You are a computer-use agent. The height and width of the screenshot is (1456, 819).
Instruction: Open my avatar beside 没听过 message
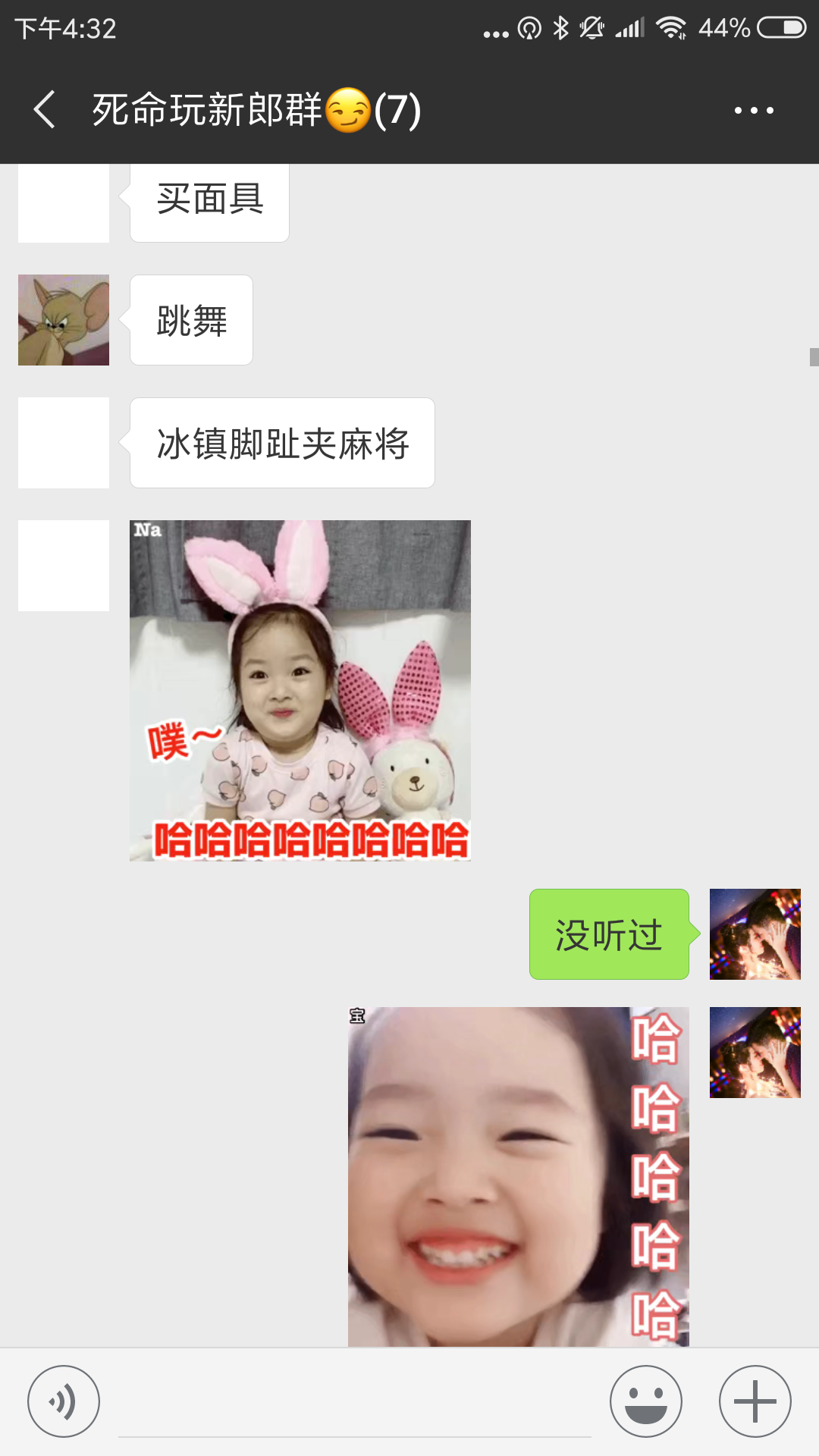755,934
